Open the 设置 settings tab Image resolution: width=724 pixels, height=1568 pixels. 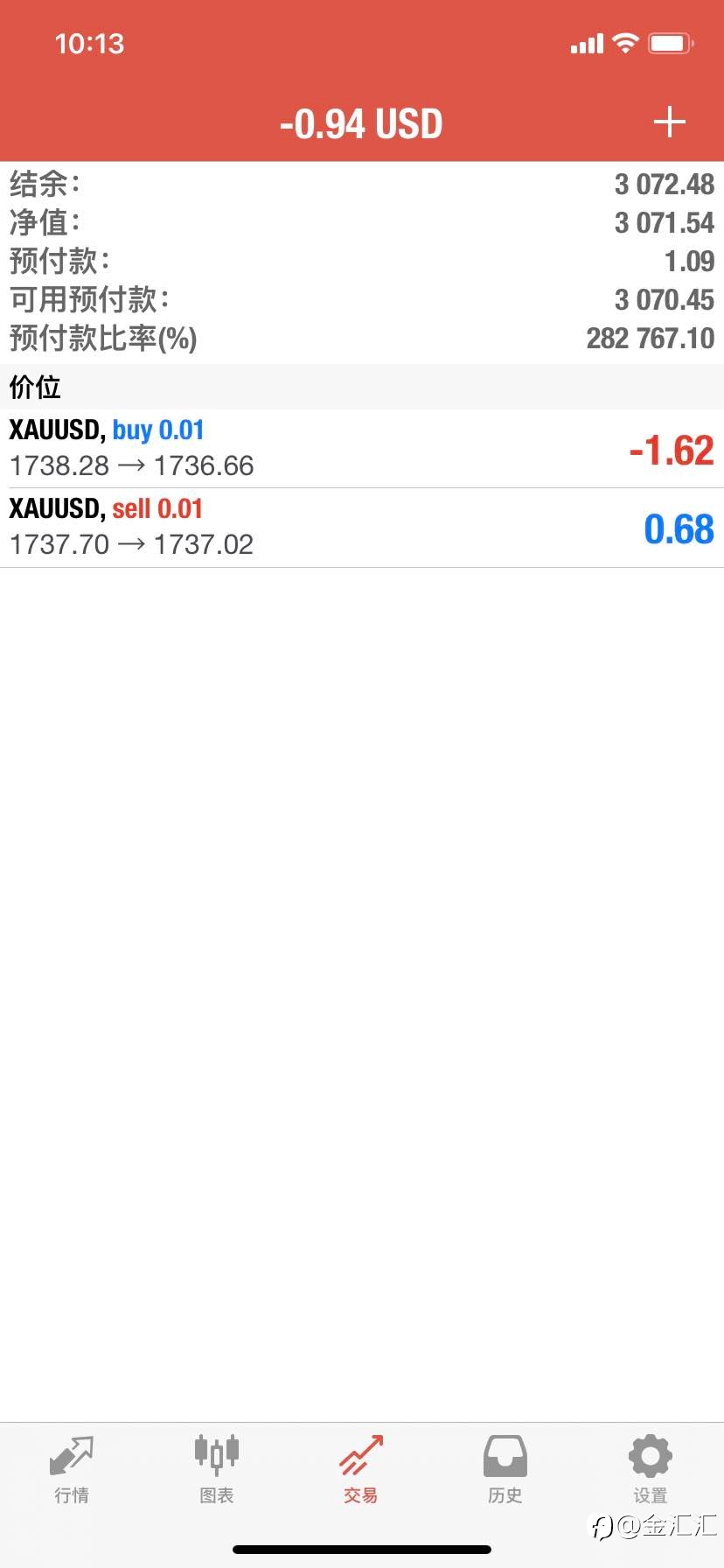[x=651, y=1470]
